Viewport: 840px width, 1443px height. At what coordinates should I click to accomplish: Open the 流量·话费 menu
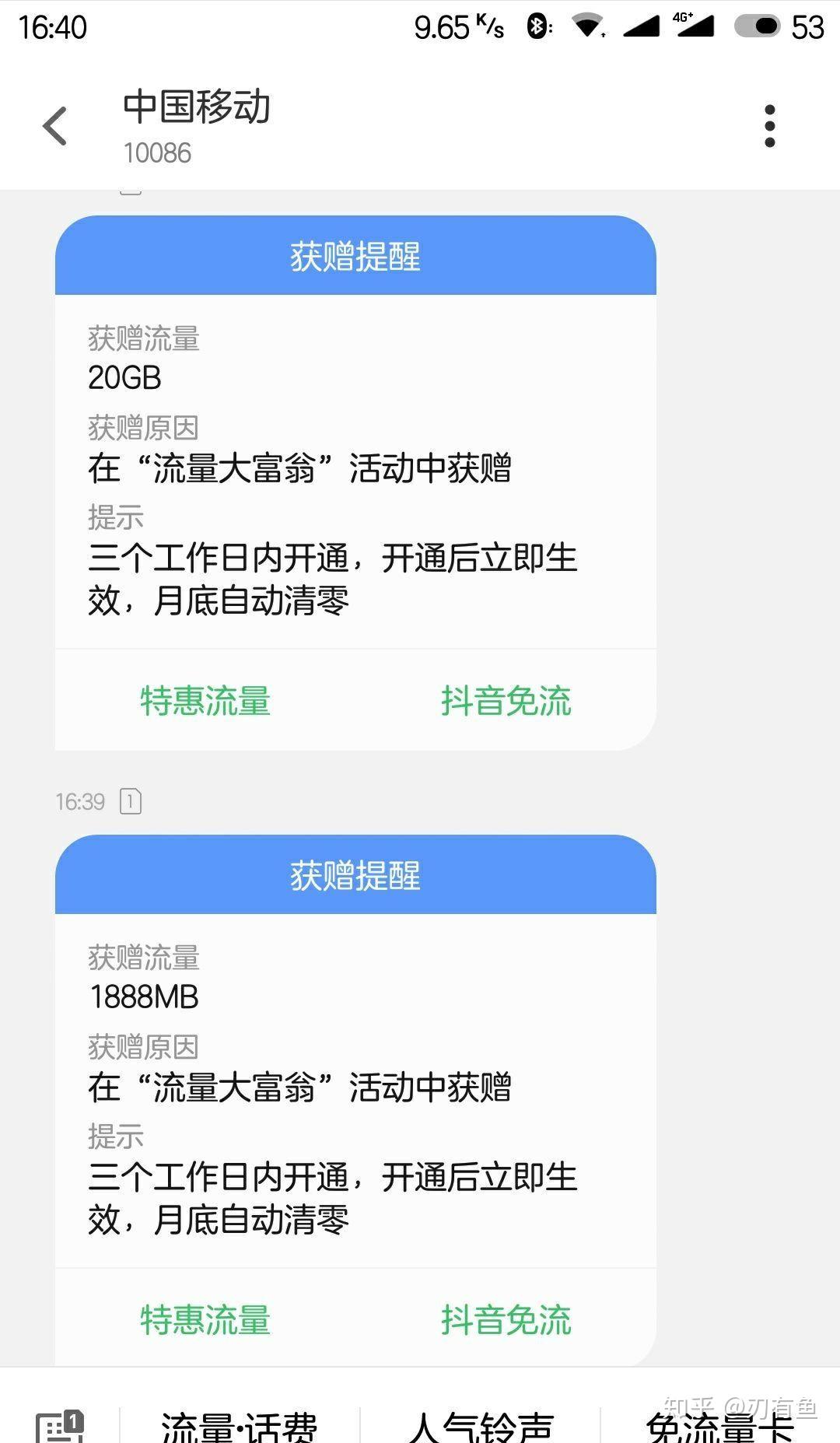240,1427
